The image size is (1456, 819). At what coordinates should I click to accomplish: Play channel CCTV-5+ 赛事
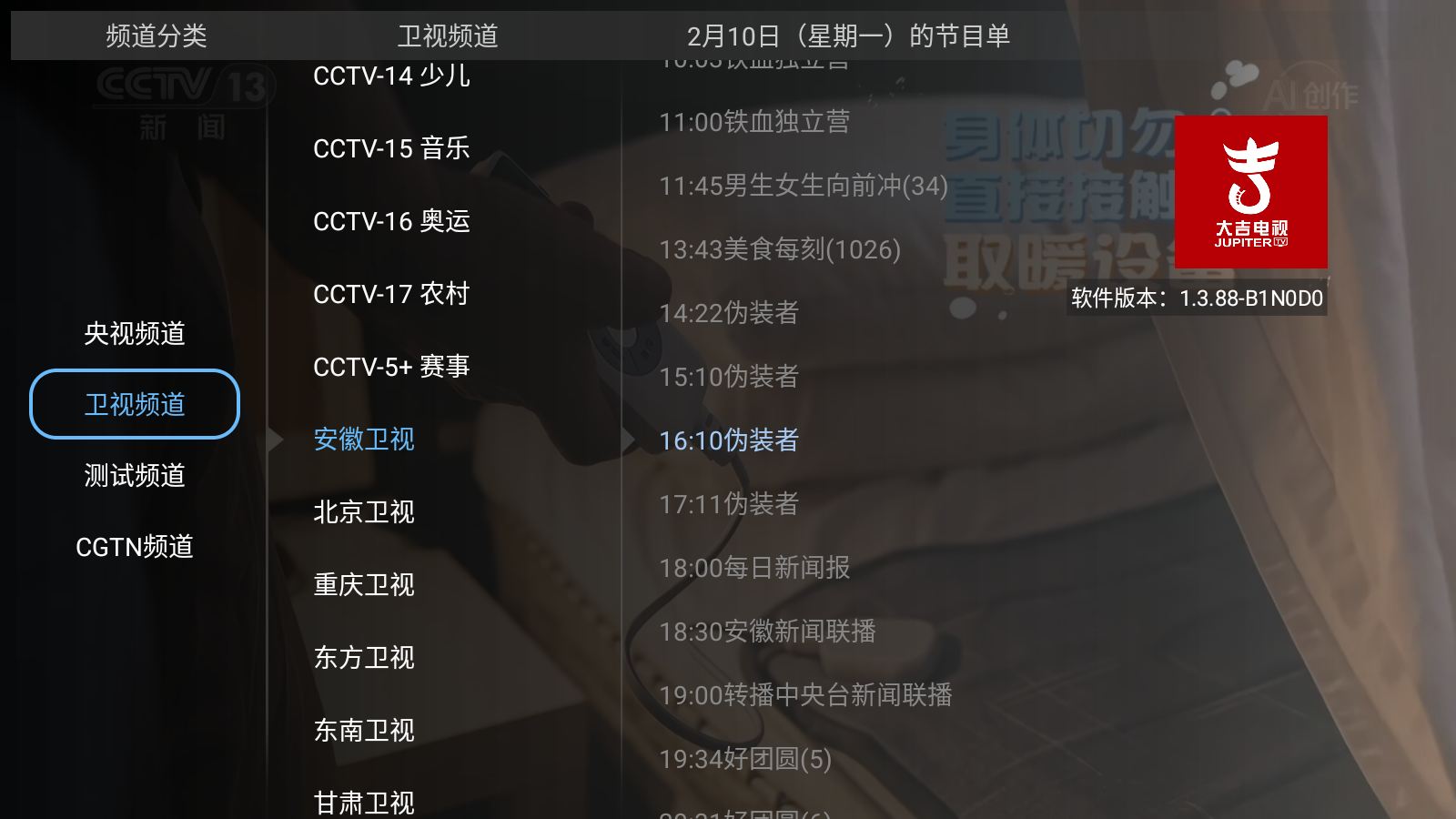tap(391, 367)
